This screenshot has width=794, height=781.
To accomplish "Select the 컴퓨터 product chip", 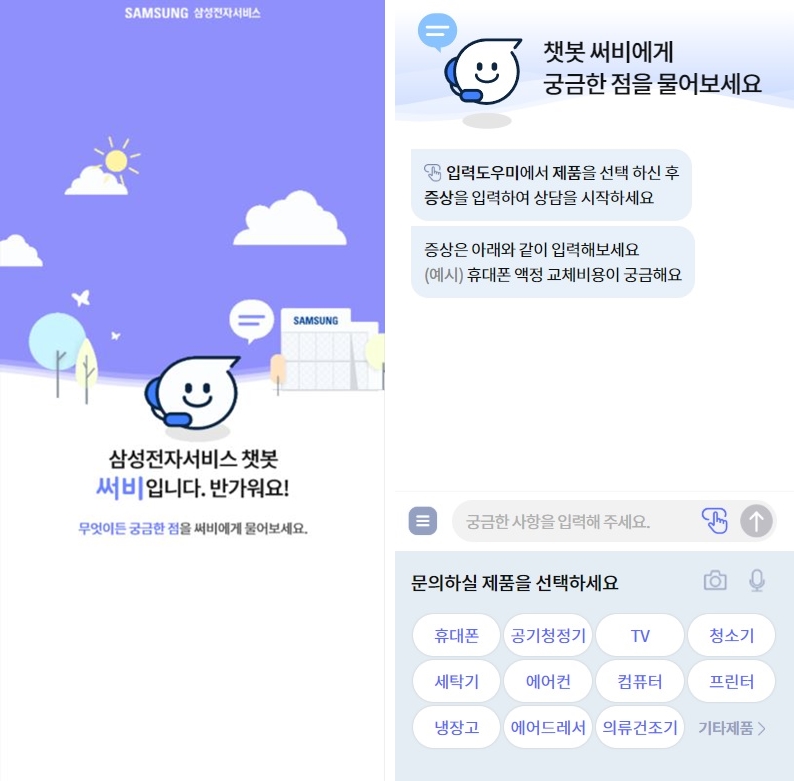I will [640, 682].
